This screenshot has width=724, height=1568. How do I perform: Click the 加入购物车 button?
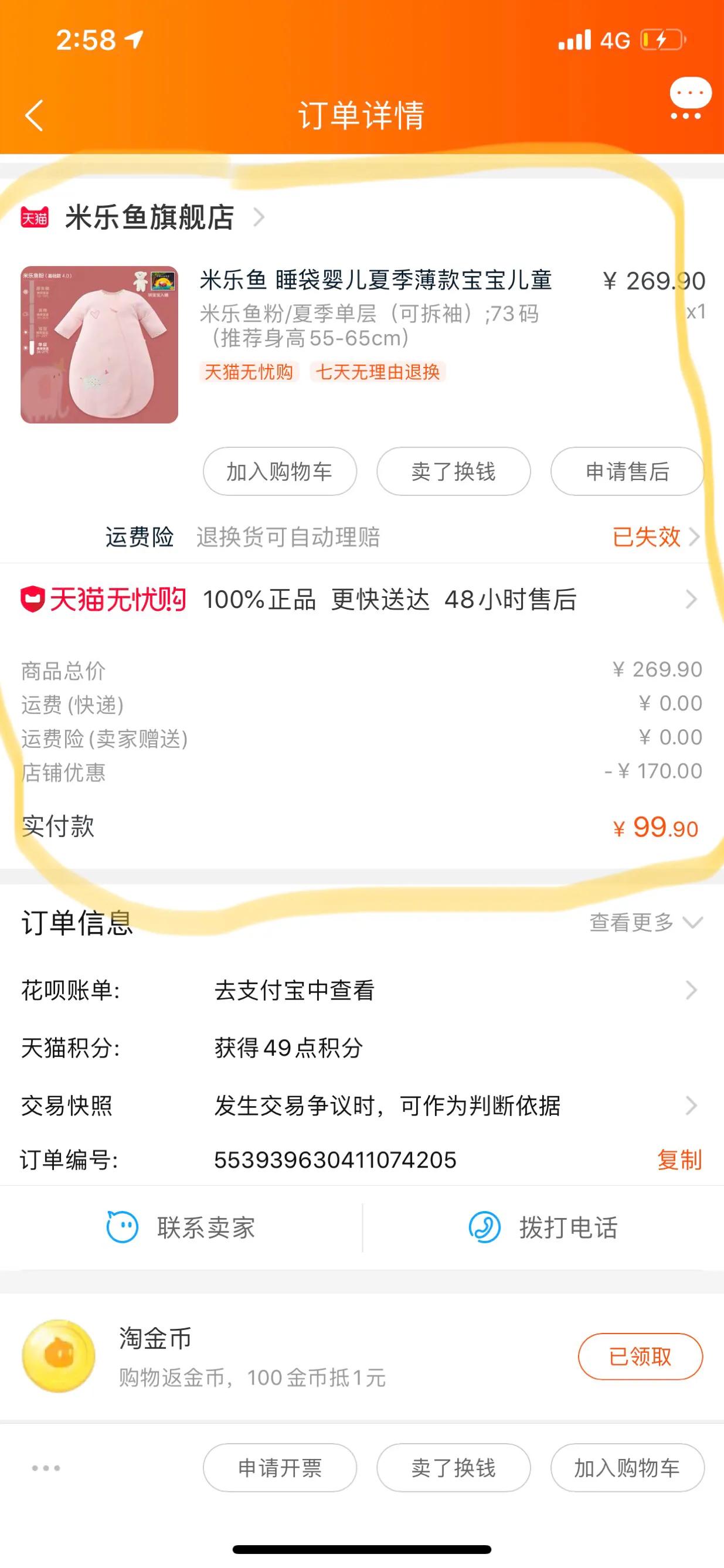pos(280,471)
